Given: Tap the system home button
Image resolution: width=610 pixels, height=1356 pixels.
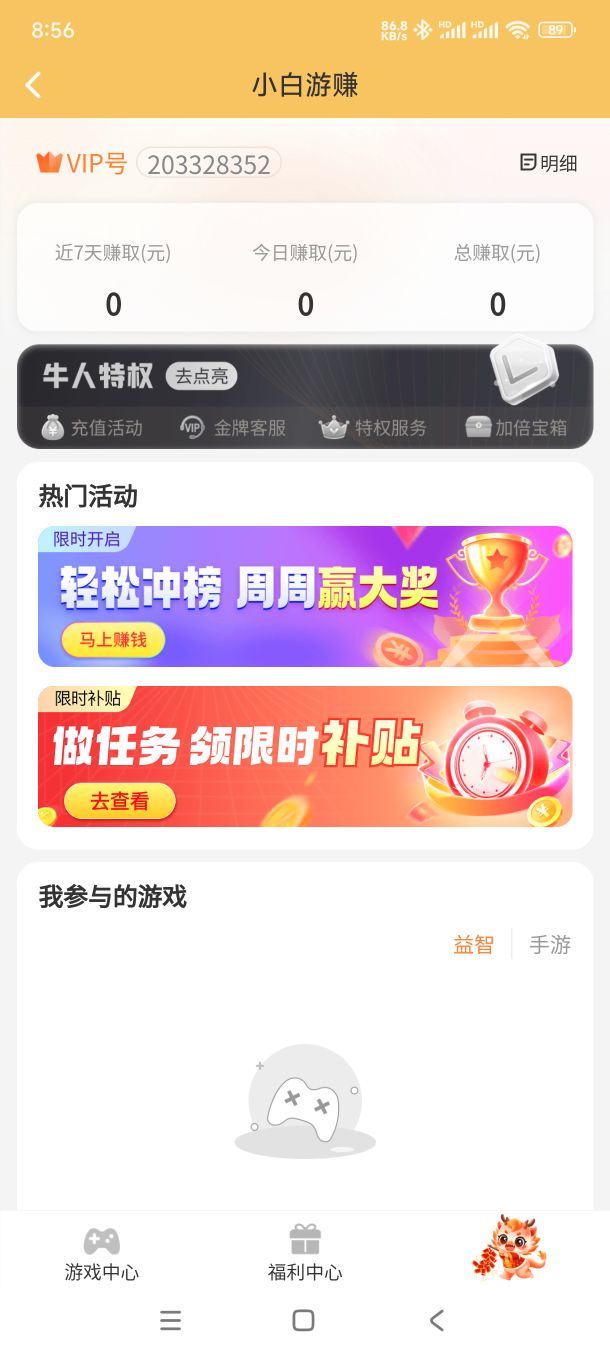Looking at the screenshot, I should 304,1320.
